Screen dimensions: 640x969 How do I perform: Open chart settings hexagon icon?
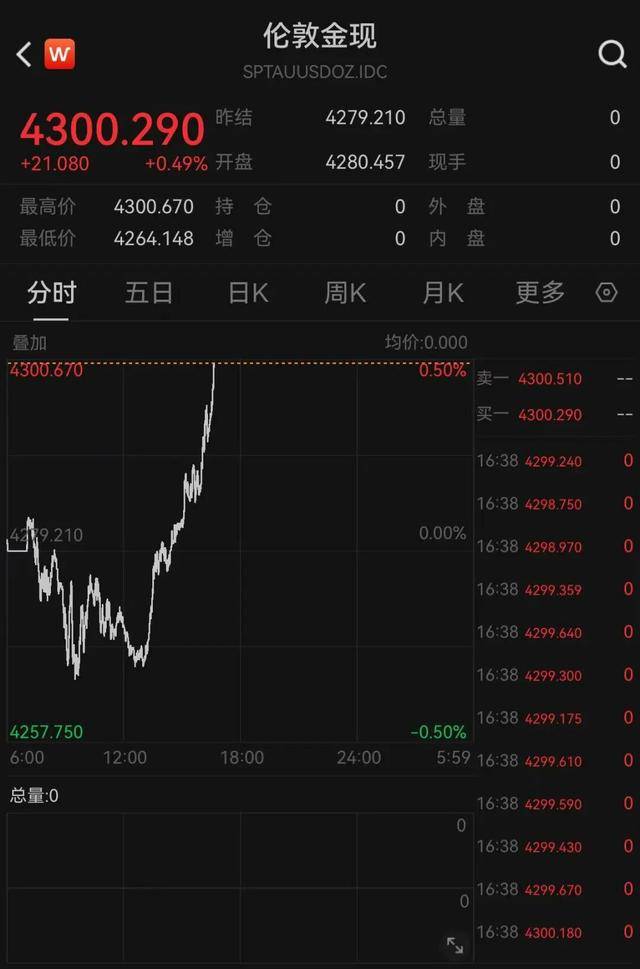click(606, 293)
